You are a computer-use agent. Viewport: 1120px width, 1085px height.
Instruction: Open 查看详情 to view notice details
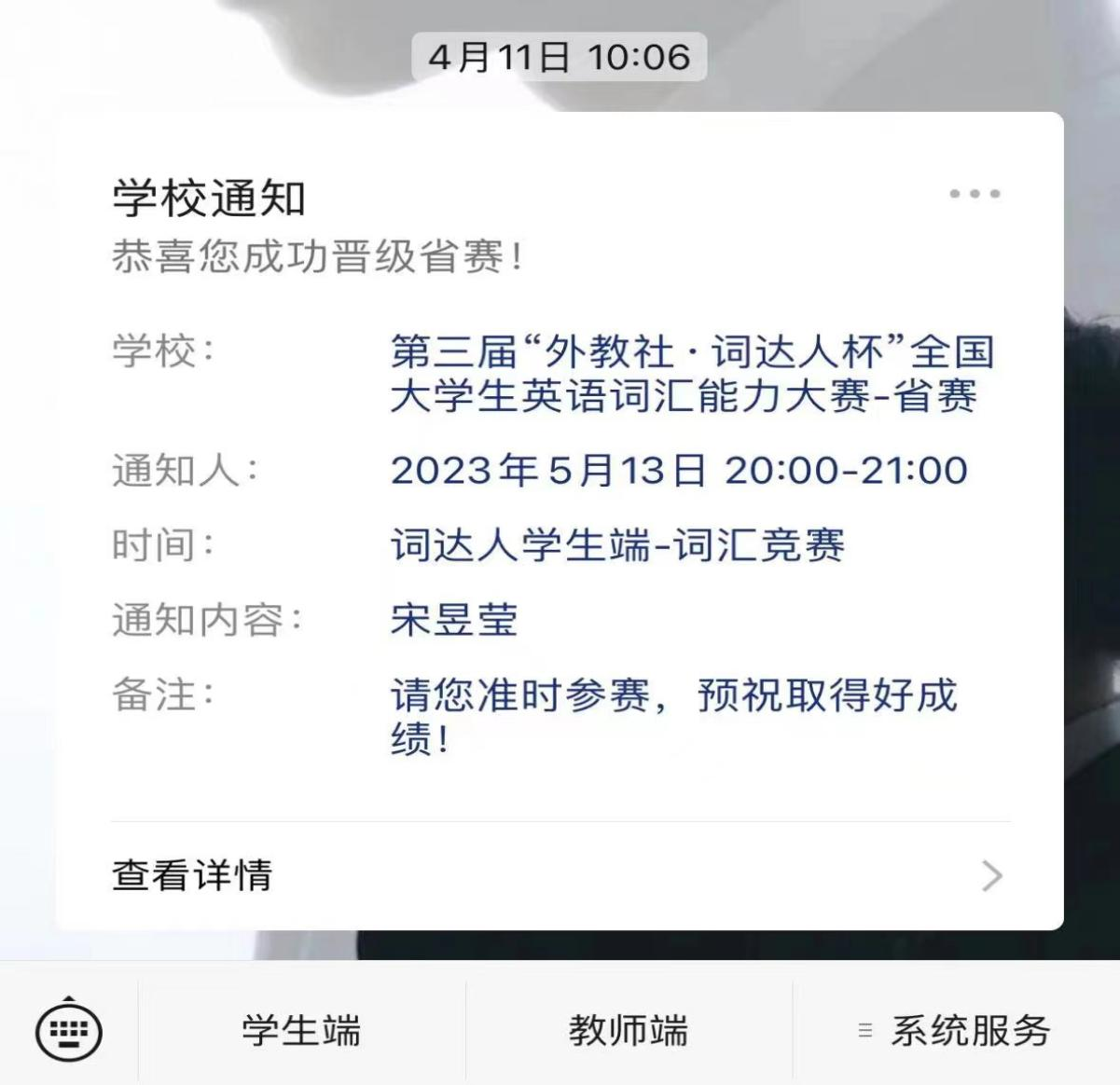[x=560, y=875]
